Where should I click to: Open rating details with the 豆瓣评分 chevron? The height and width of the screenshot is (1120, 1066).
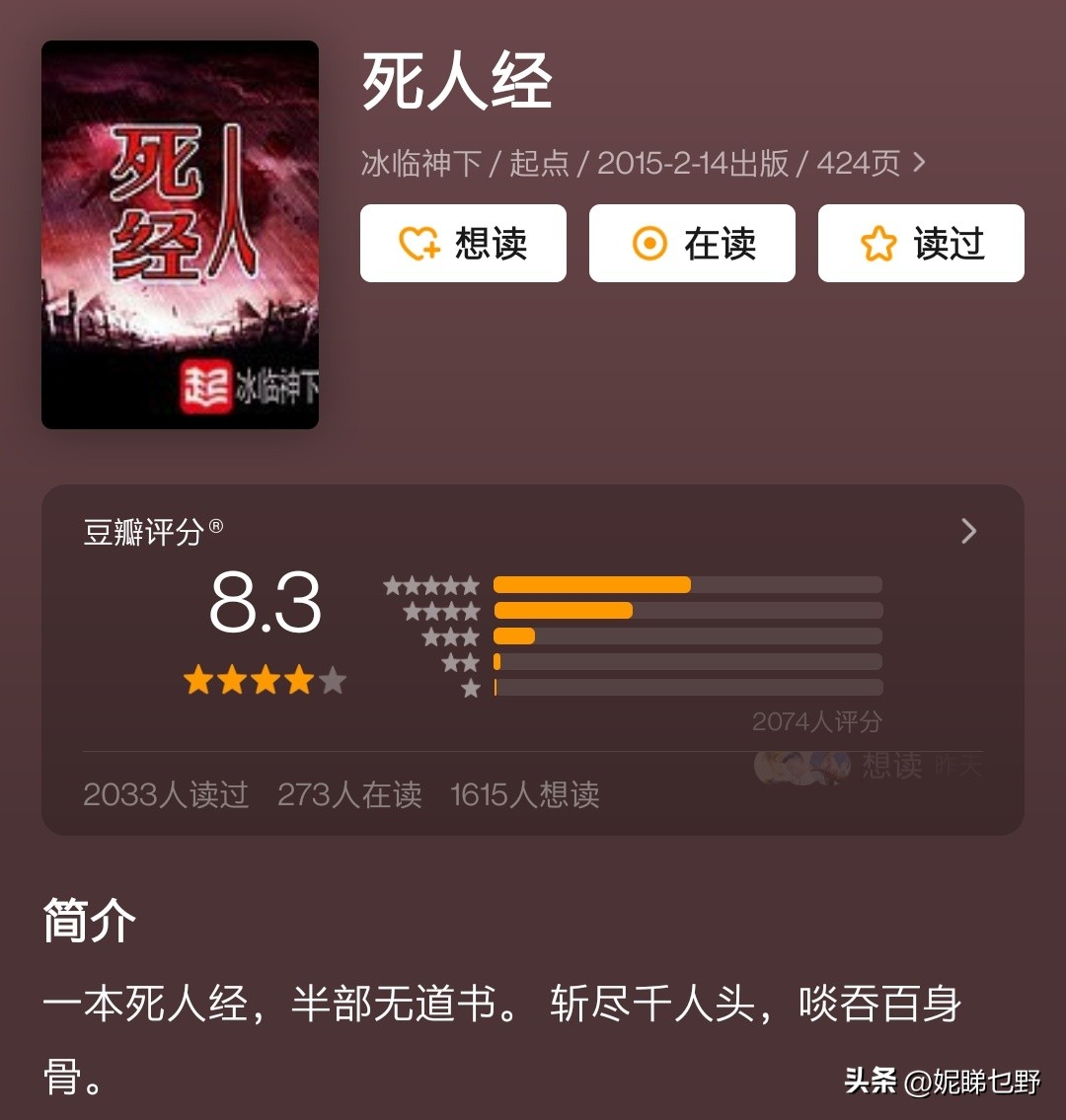pos(968,532)
